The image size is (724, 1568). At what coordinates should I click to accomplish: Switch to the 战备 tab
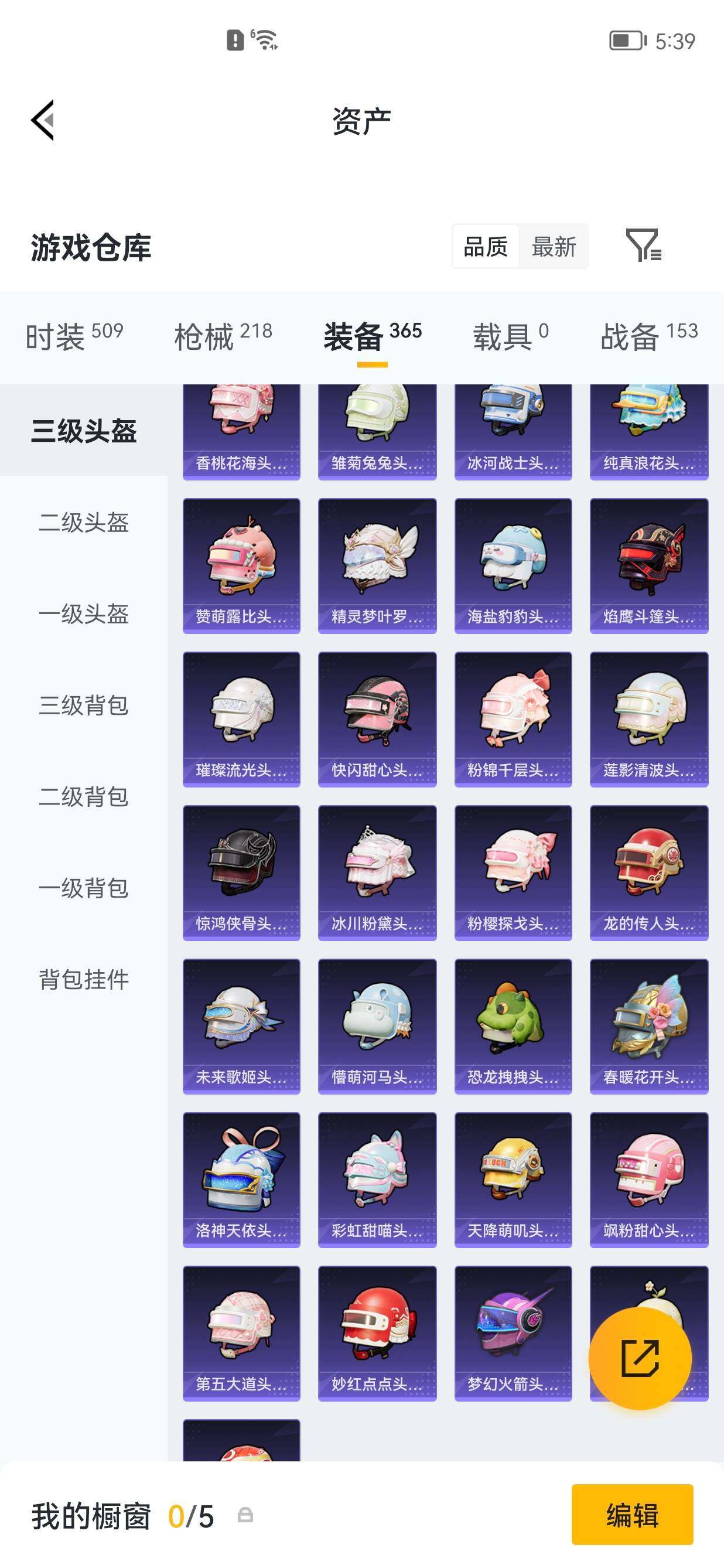click(x=649, y=336)
